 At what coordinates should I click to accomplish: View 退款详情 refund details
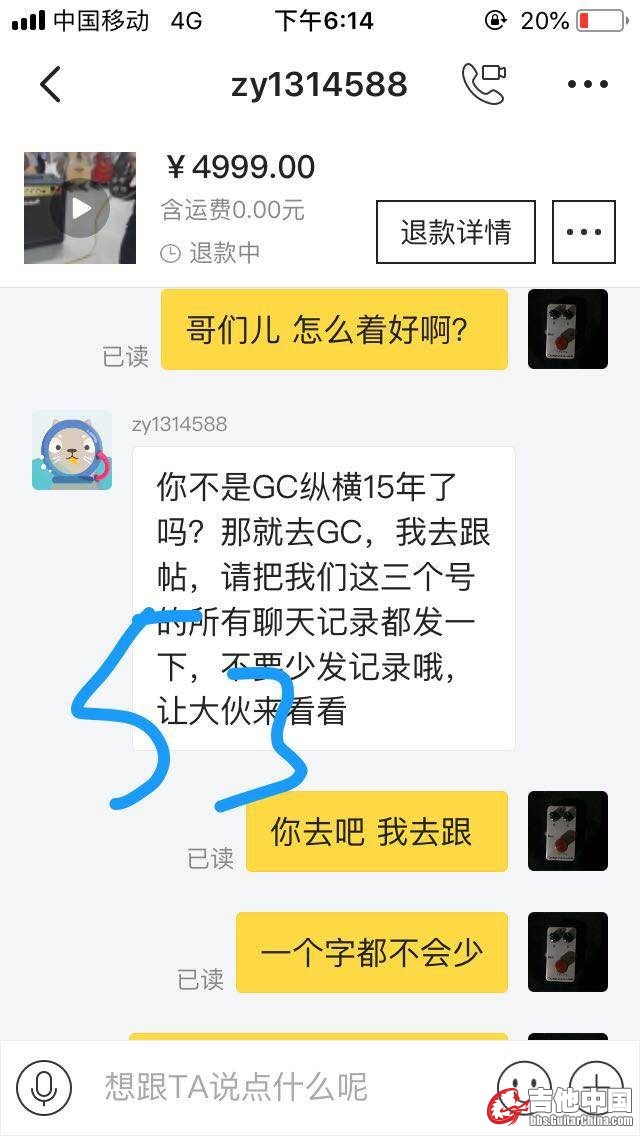pyautogui.click(x=456, y=232)
